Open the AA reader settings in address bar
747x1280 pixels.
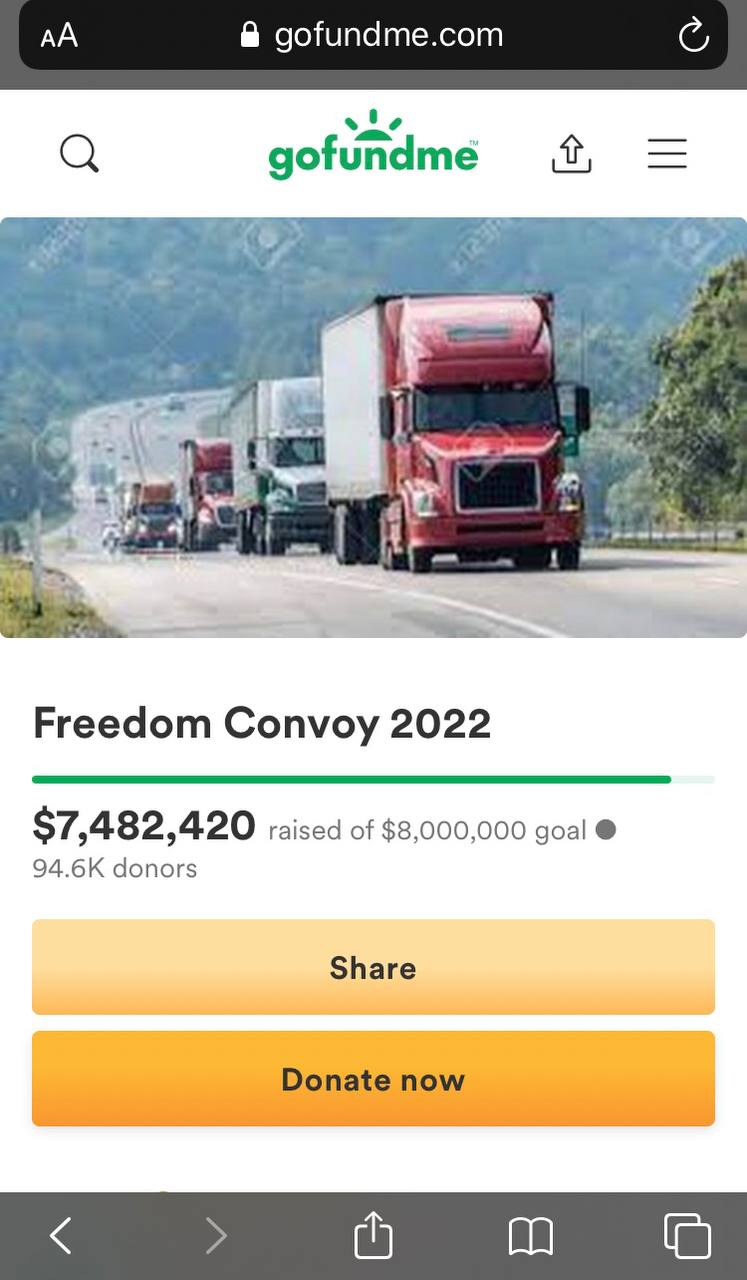59,36
